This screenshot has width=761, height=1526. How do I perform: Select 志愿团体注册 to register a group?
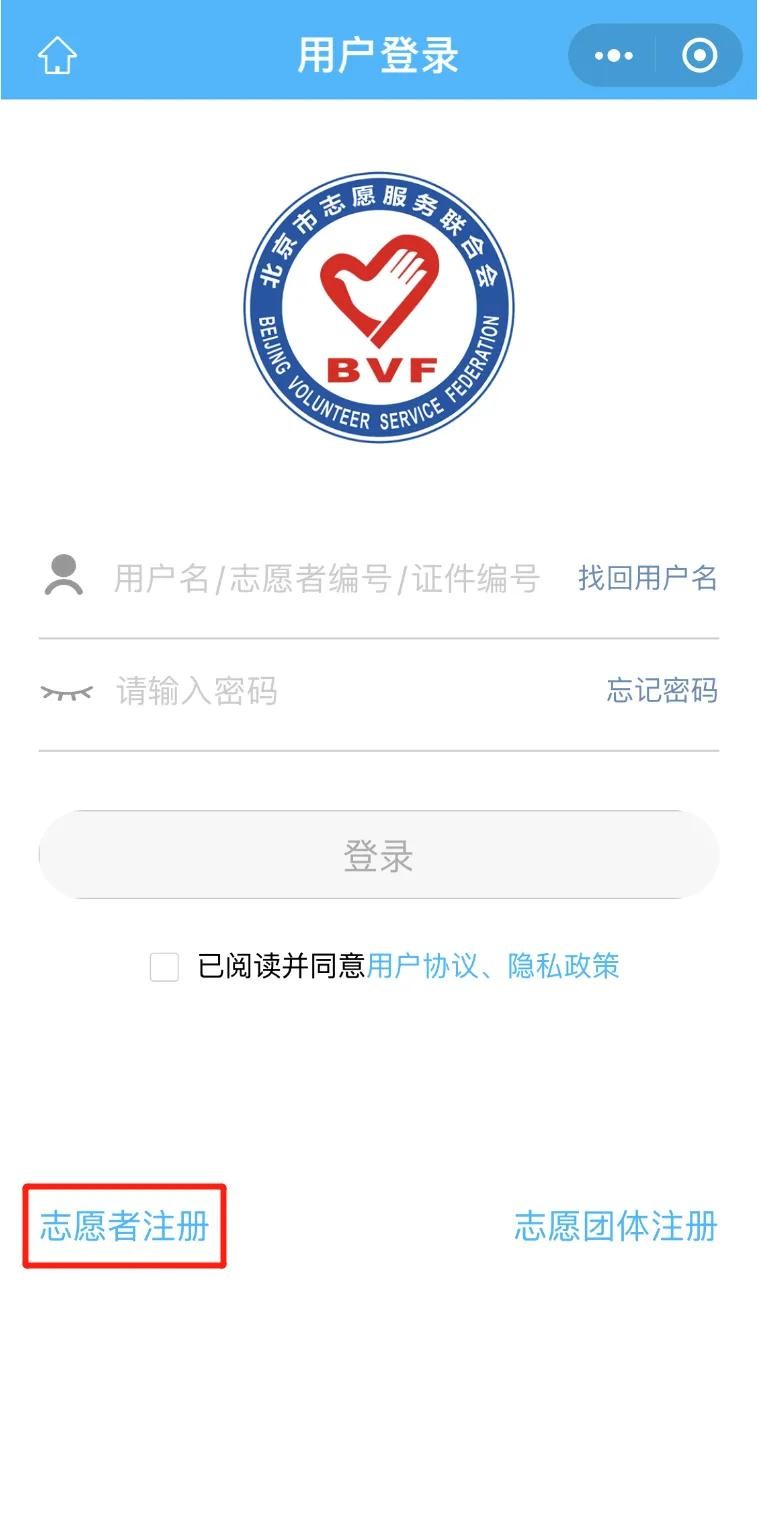(x=616, y=1226)
